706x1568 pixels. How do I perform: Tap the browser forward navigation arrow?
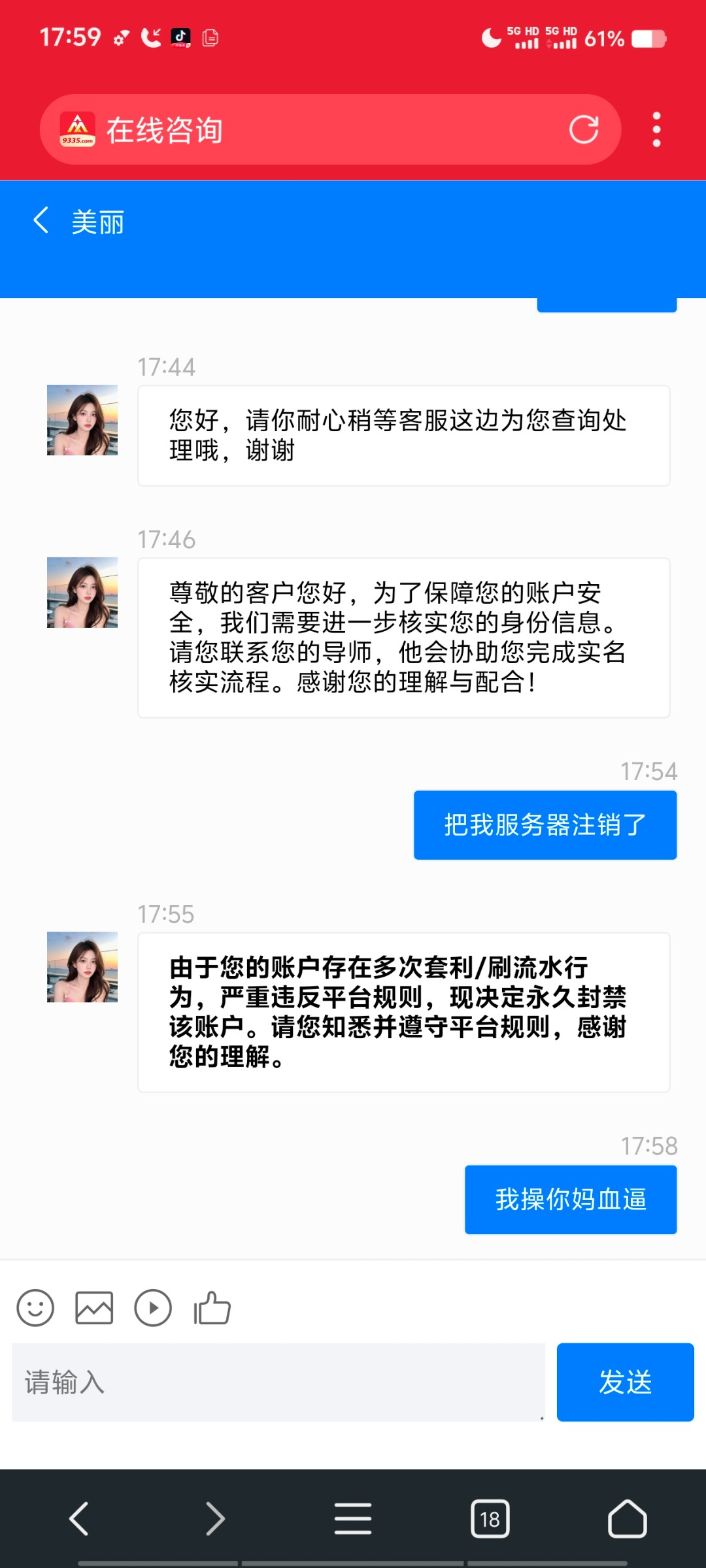[216, 1519]
